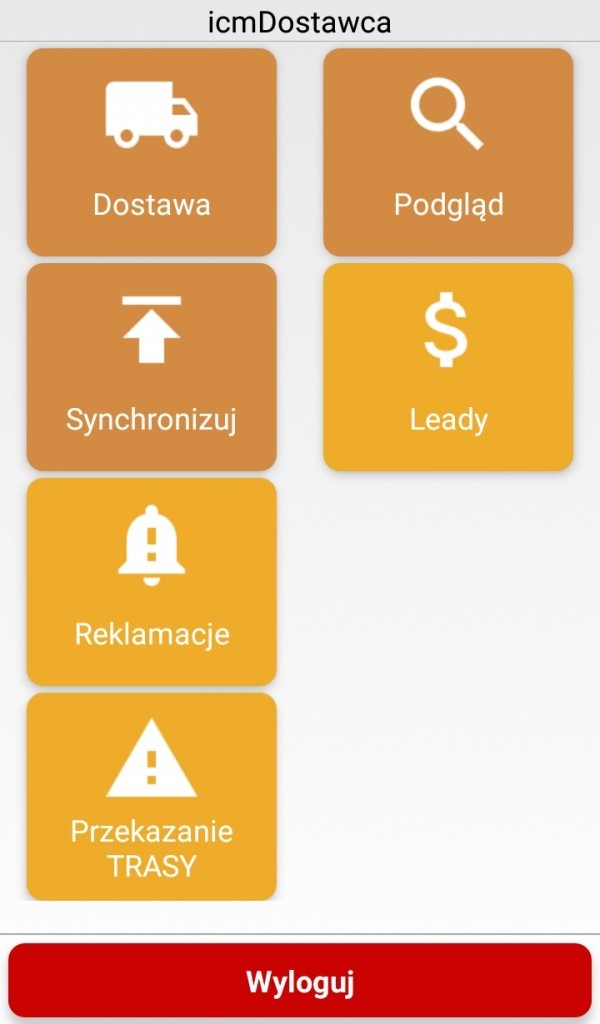Open the Leady tile
600x1024 pixels.
[x=448, y=367]
